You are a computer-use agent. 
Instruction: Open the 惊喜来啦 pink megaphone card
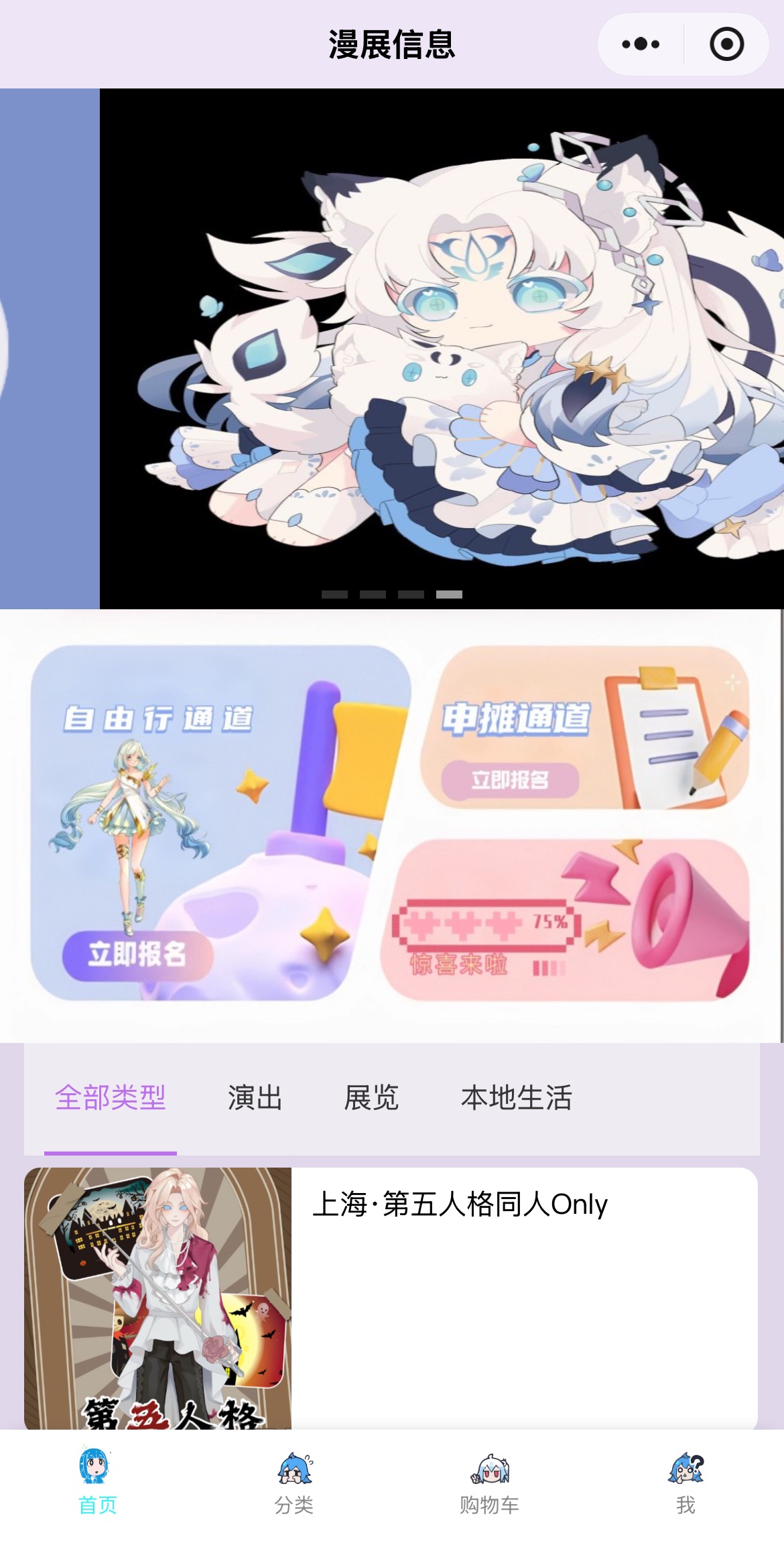point(566,920)
